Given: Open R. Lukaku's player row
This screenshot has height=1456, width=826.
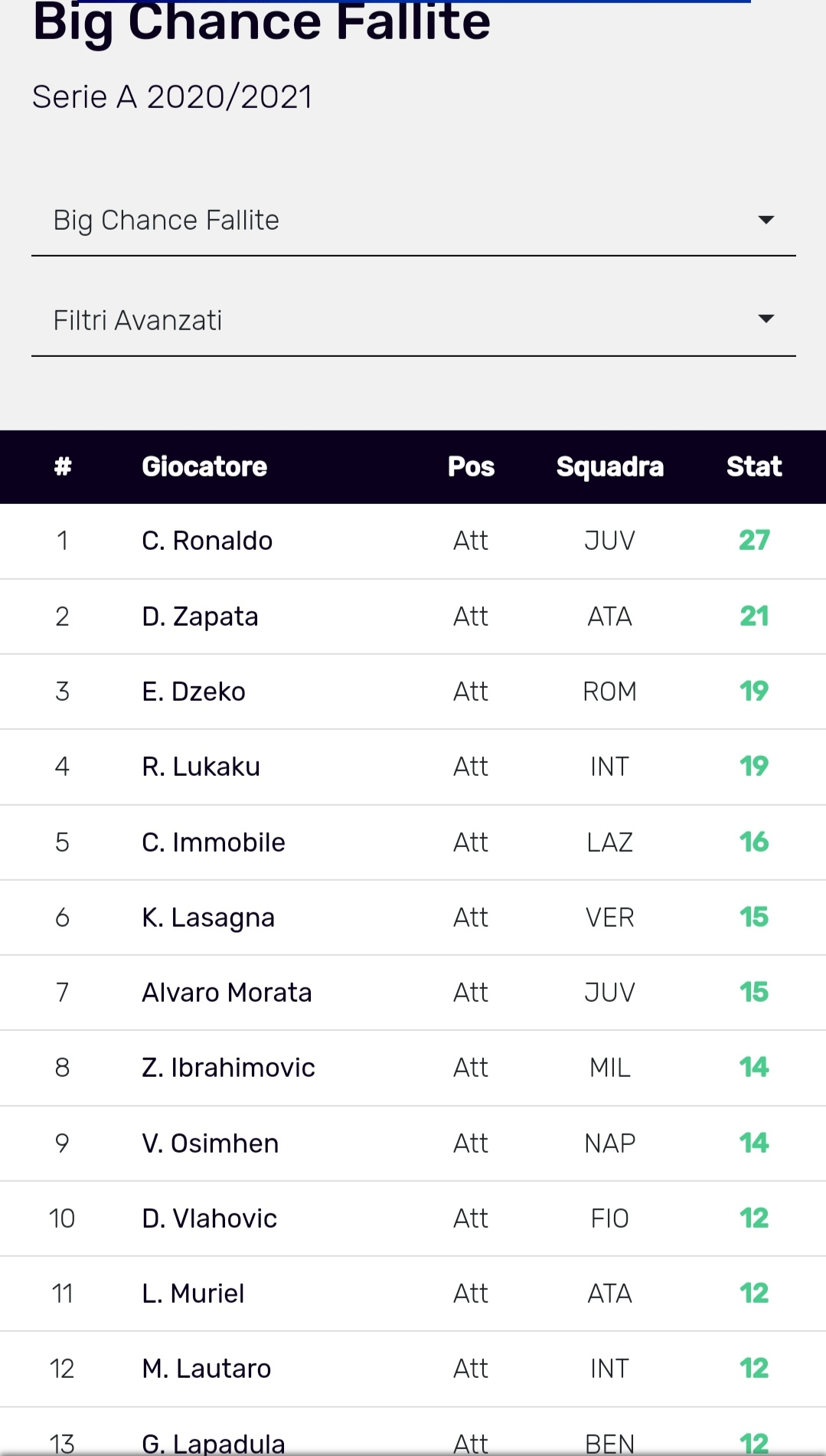Looking at the screenshot, I should click(x=413, y=767).
